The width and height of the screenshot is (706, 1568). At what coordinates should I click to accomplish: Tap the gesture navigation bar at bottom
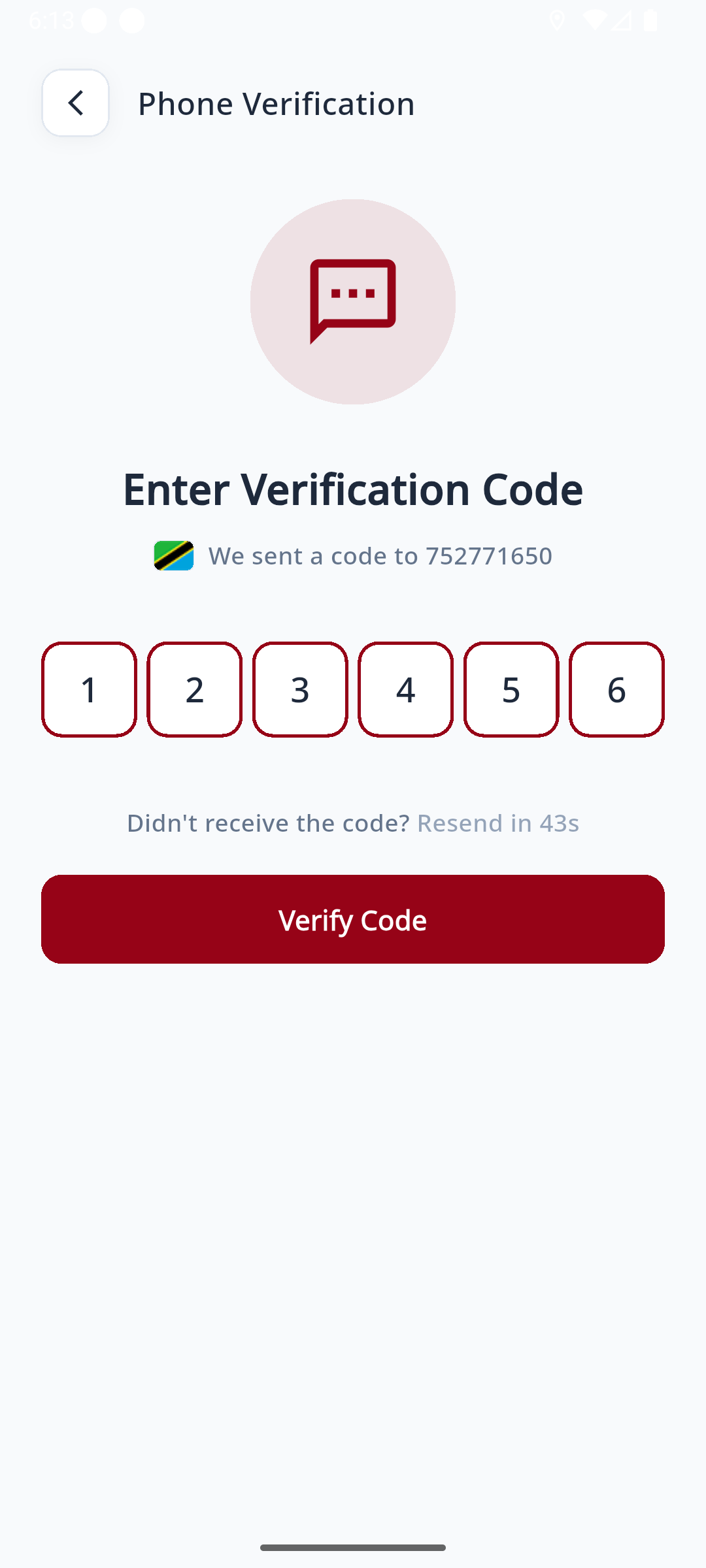click(x=352, y=1546)
